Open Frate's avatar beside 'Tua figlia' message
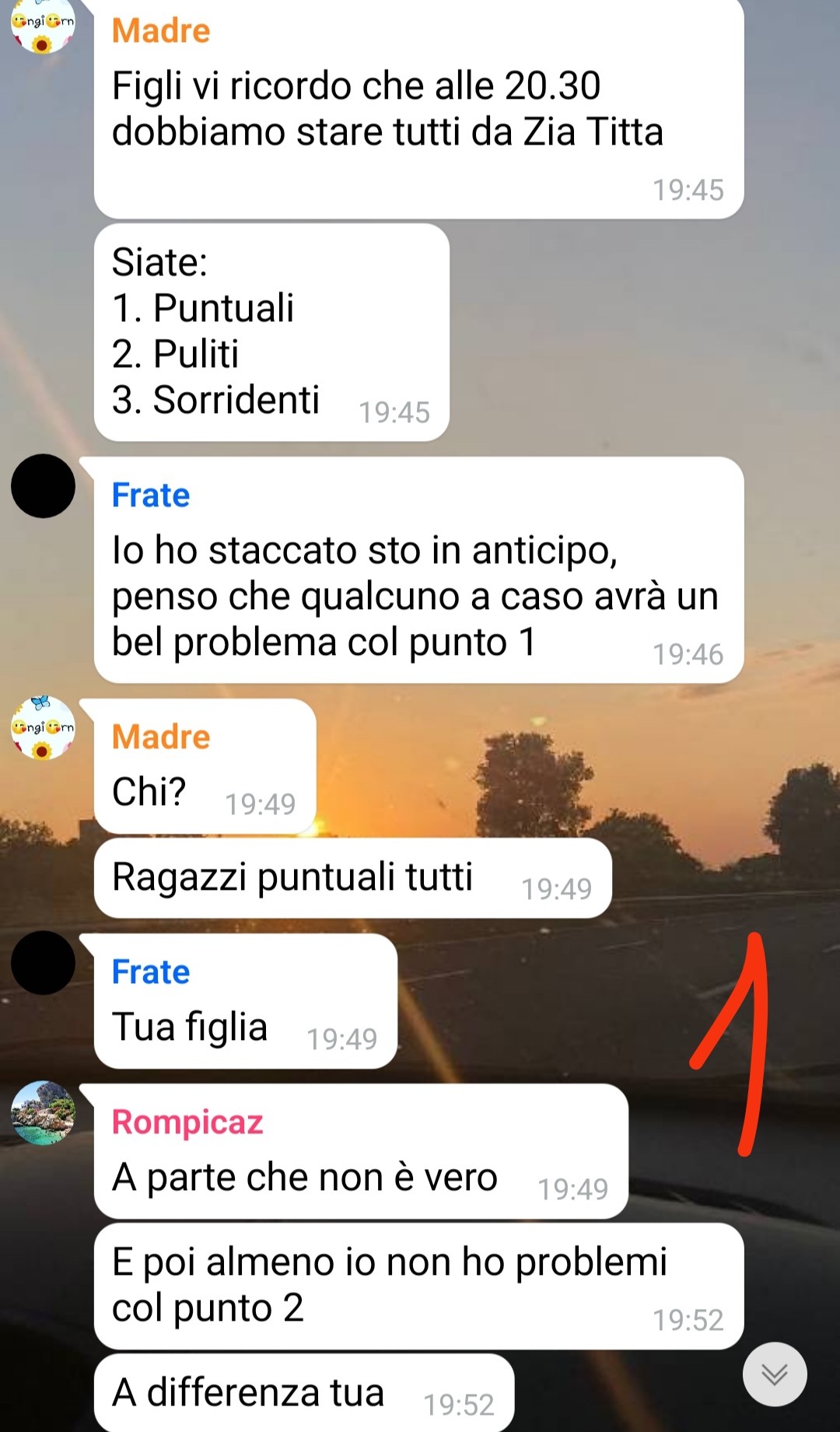This screenshot has height=1432, width=840. (43, 963)
